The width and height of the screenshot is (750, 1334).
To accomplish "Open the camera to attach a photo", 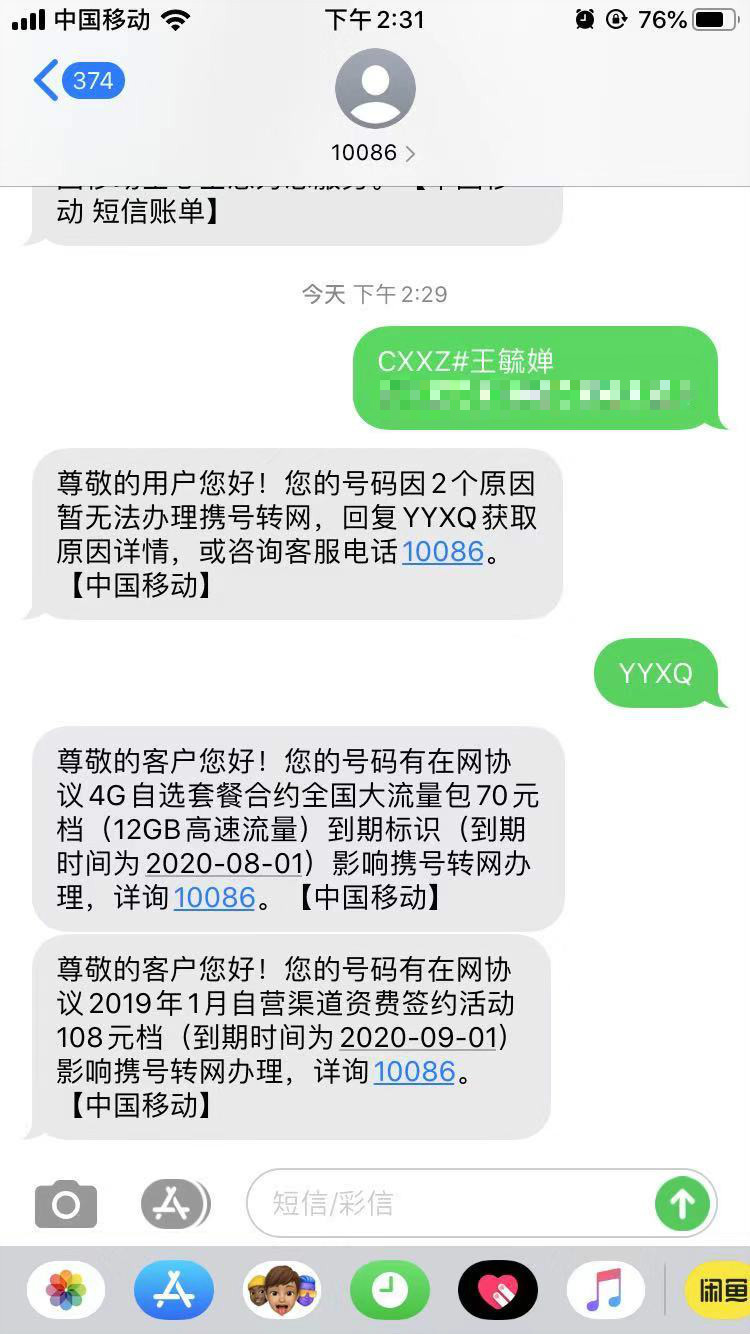I will click(x=66, y=1203).
